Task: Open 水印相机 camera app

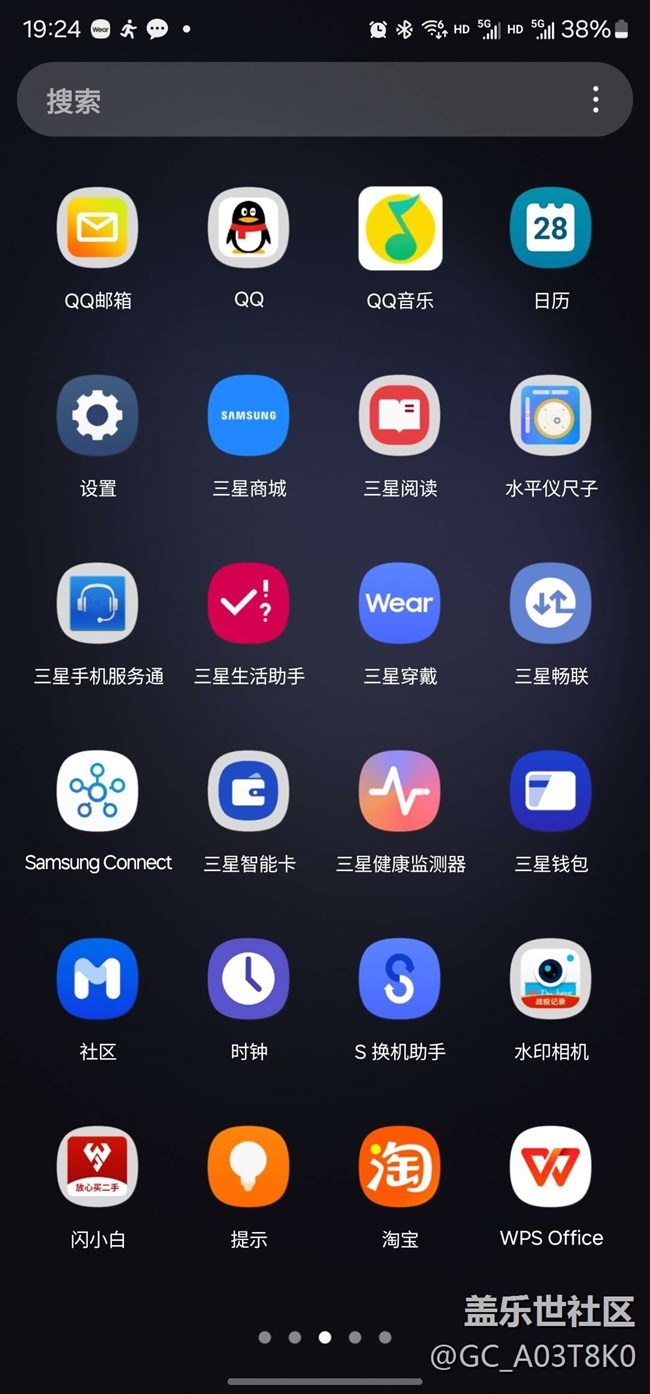Action: 551,980
